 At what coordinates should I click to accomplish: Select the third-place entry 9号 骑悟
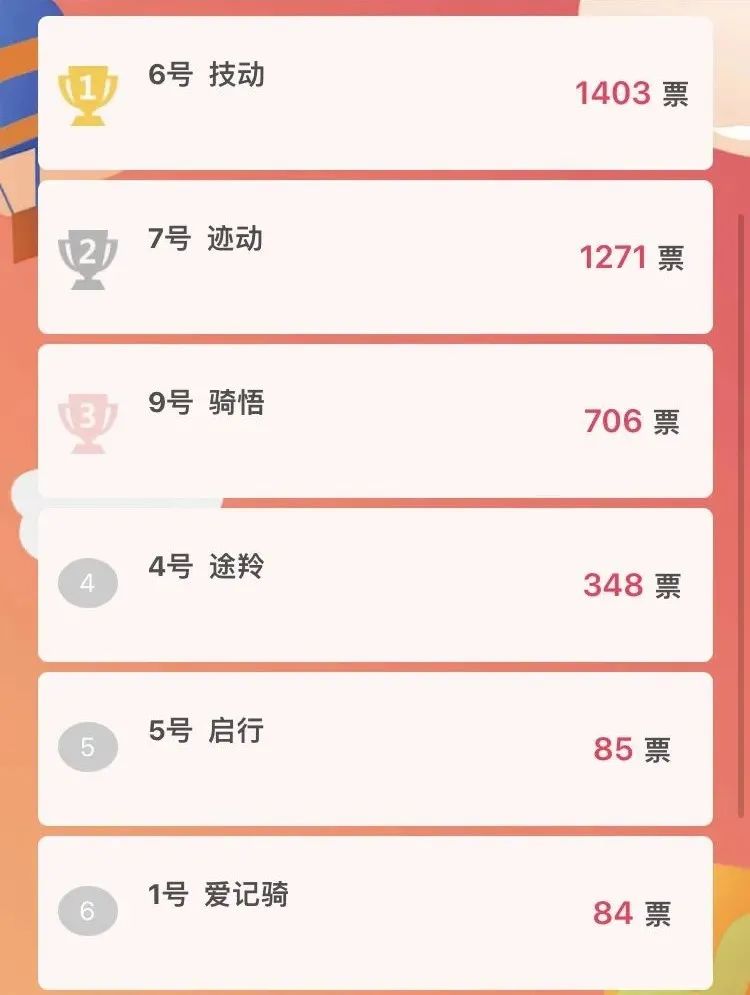coord(375,421)
